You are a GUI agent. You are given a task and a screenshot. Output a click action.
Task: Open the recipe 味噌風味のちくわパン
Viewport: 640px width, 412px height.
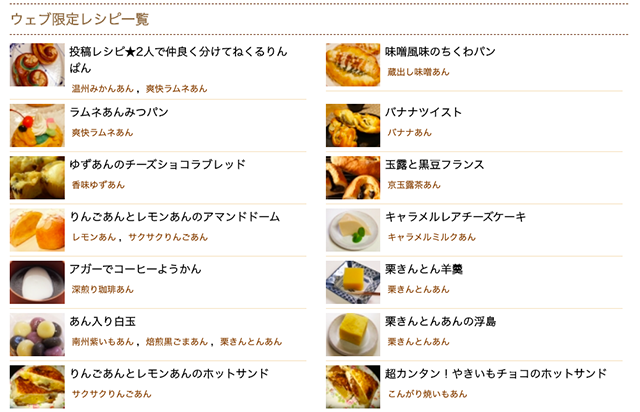pyautogui.click(x=440, y=52)
